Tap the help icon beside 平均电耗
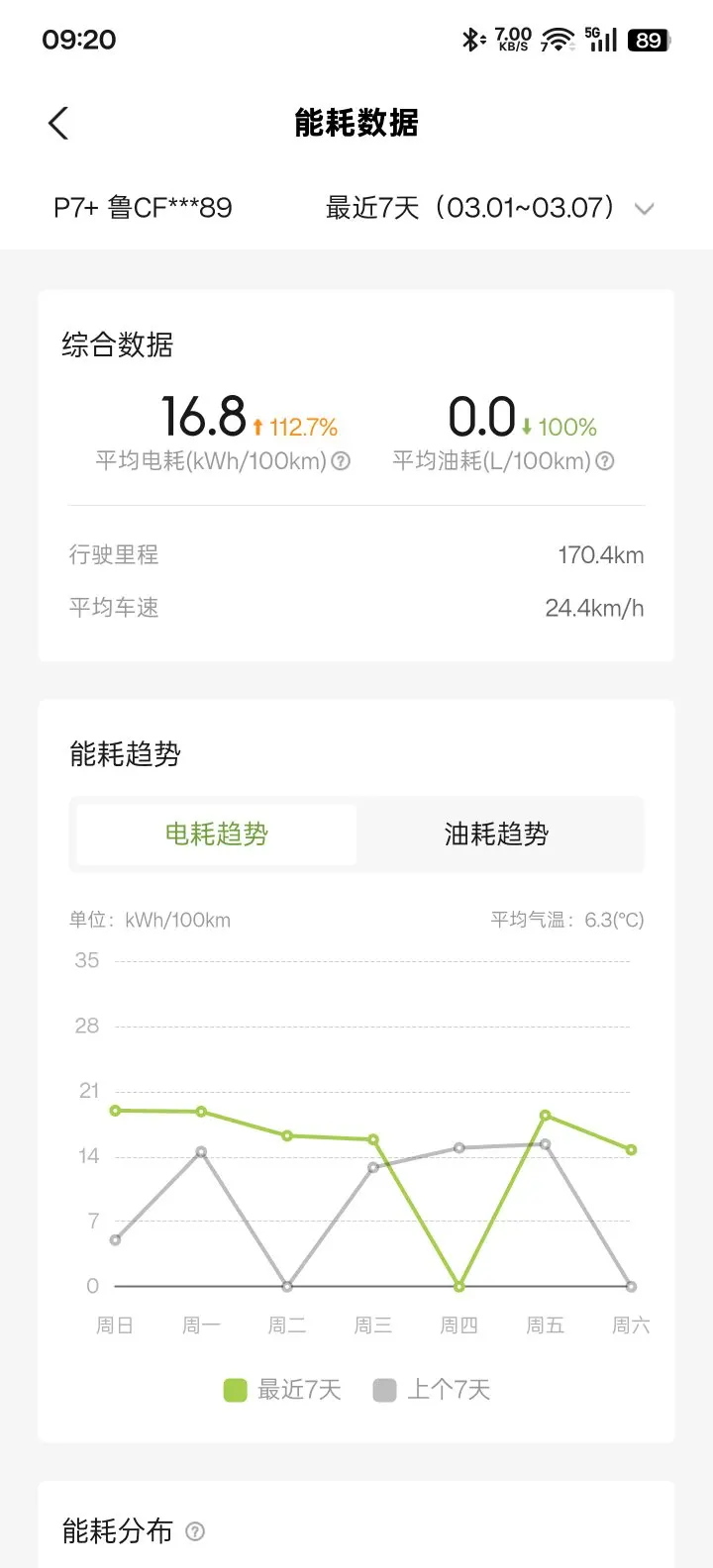 pos(341,460)
